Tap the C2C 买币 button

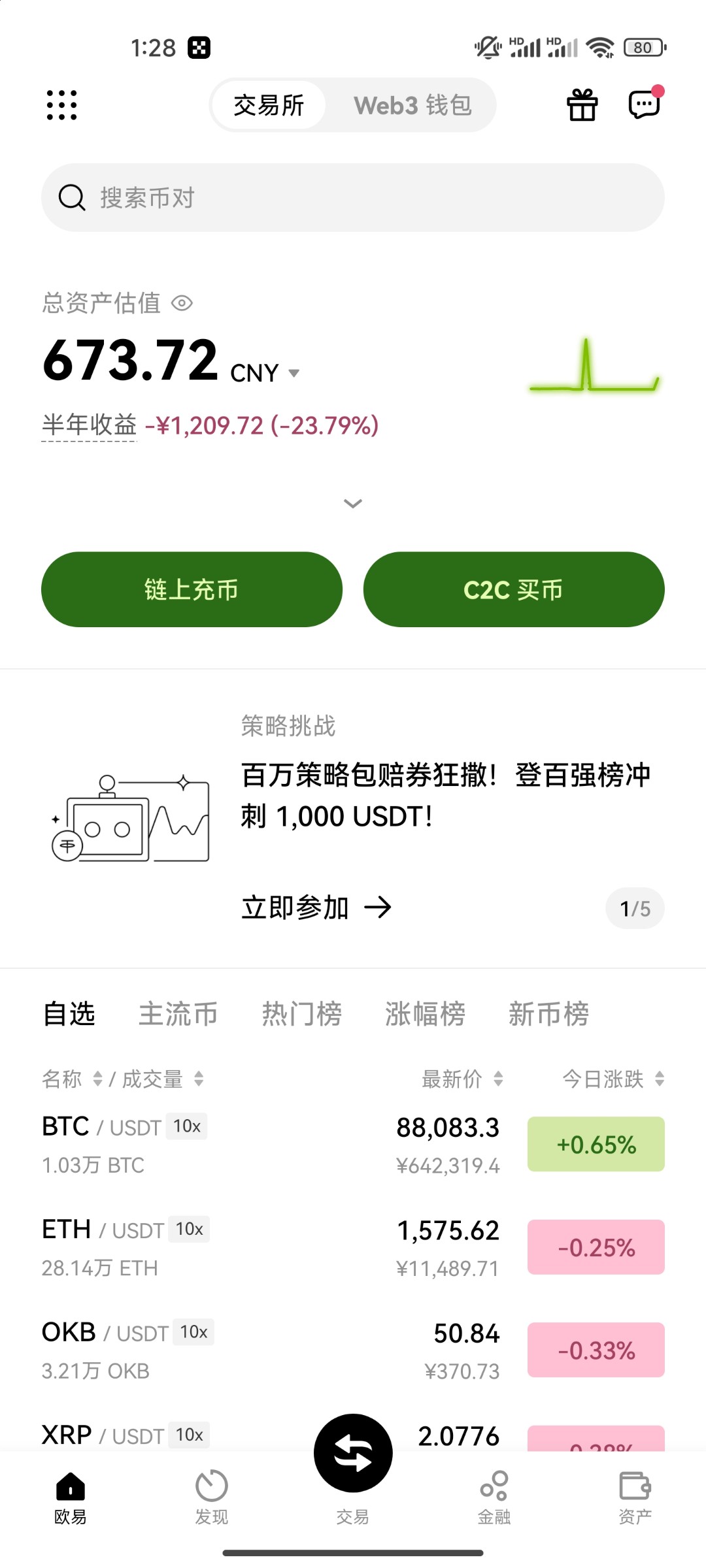coord(514,589)
